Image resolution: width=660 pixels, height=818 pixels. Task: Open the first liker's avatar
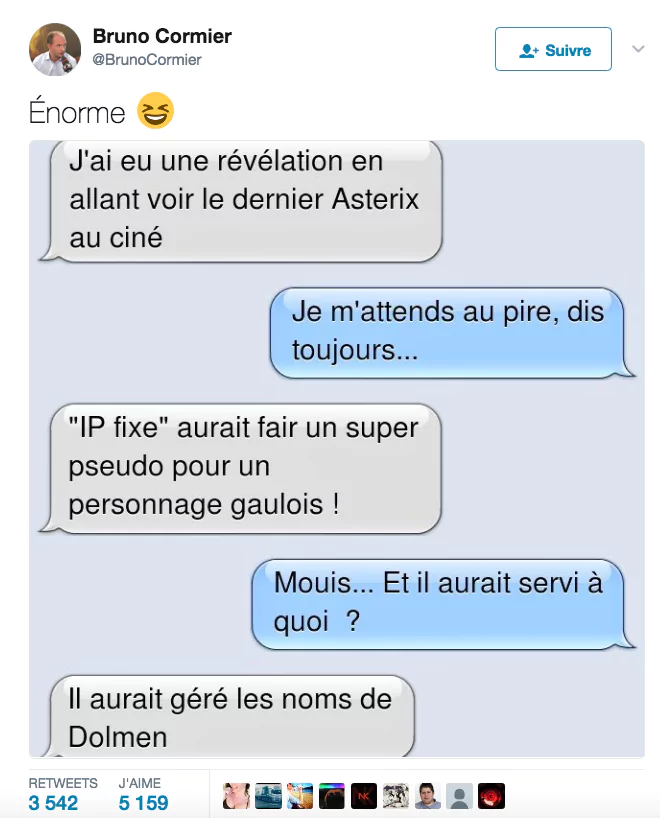pyautogui.click(x=236, y=795)
